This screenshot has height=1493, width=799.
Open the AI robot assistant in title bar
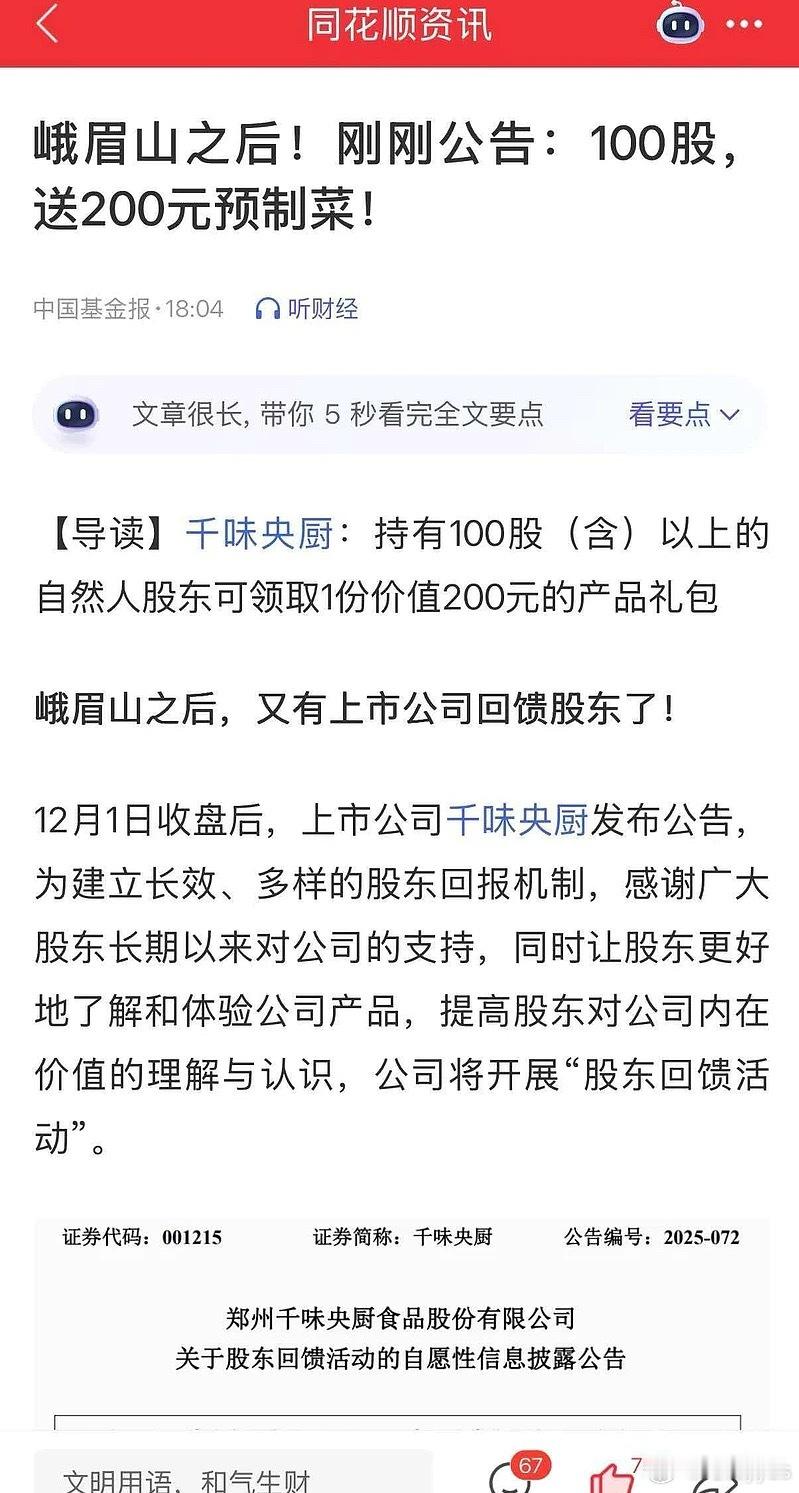click(x=682, y=26)
